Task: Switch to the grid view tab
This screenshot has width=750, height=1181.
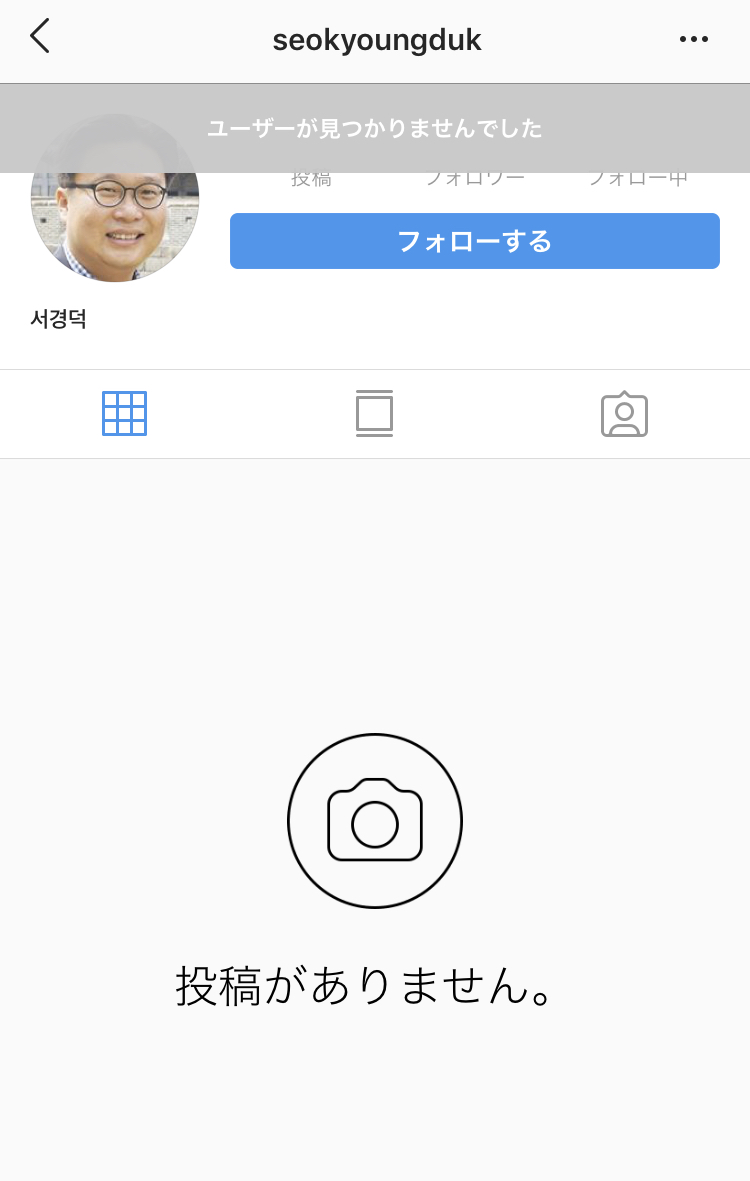Action: (125, 413)
